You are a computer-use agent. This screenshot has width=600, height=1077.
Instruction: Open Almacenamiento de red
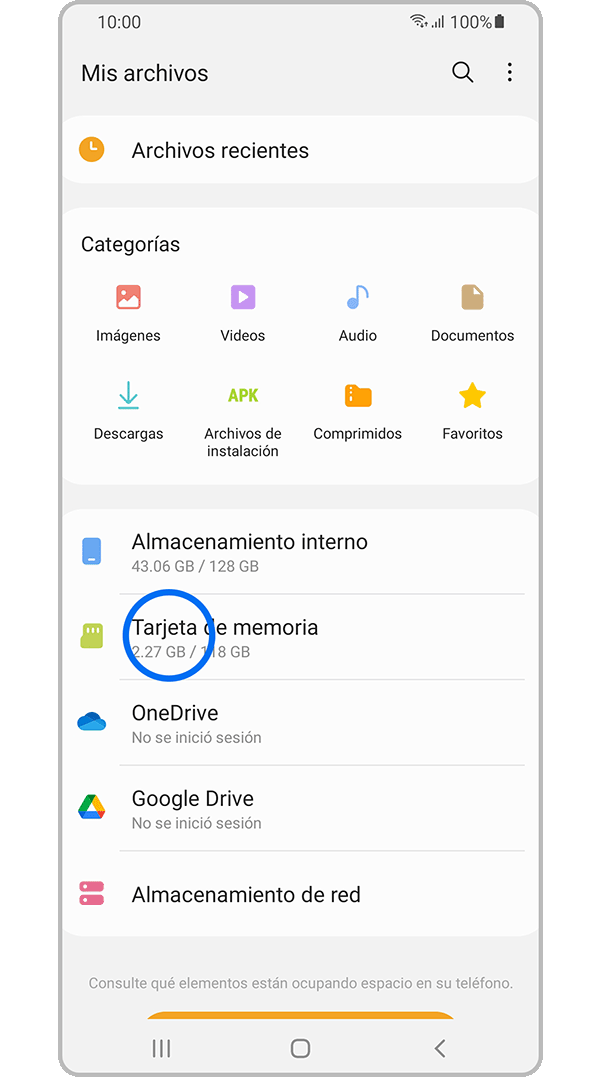[300, 894]
